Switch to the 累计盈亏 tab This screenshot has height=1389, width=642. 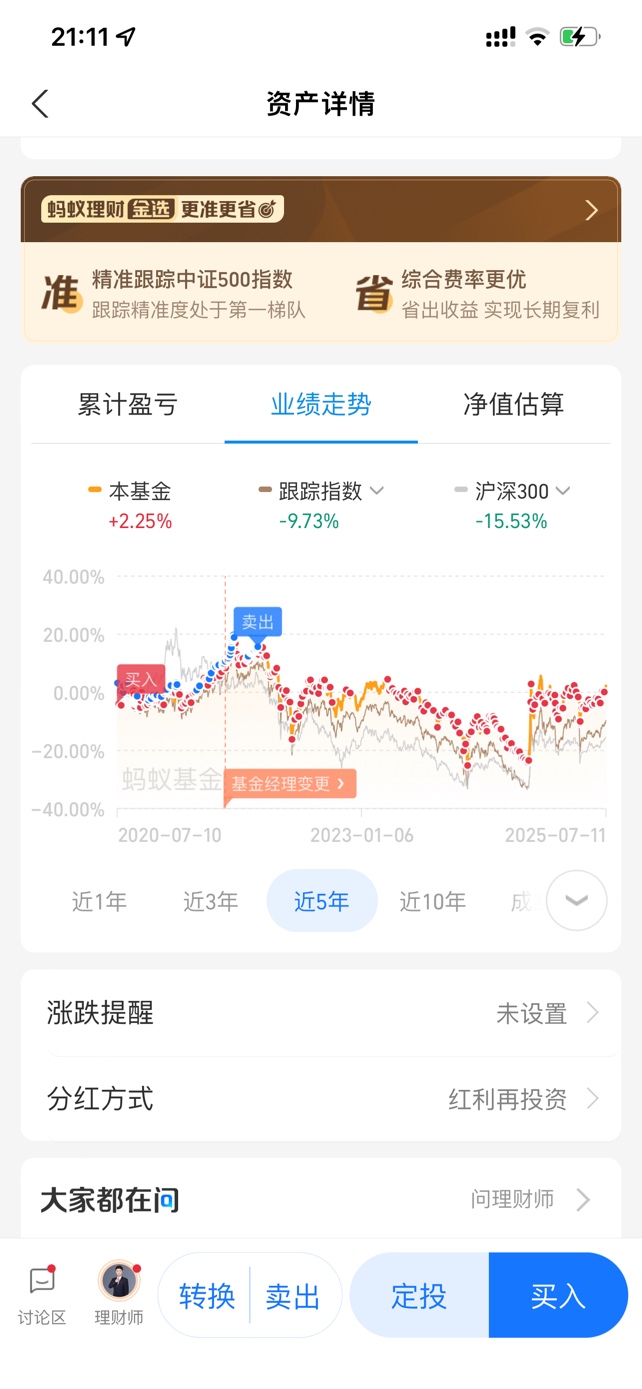127,404
